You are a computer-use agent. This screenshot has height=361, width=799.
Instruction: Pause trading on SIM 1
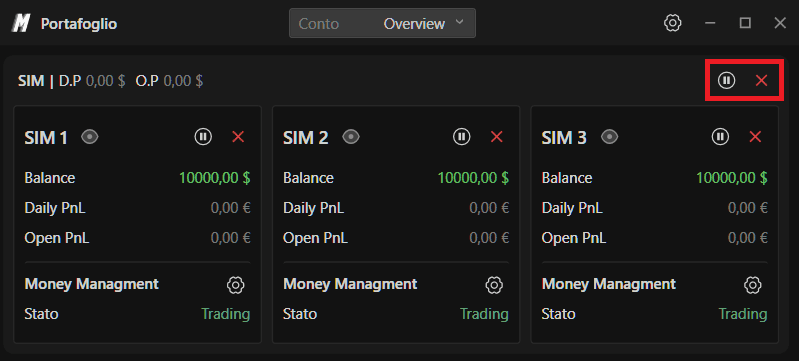point(203,137)
